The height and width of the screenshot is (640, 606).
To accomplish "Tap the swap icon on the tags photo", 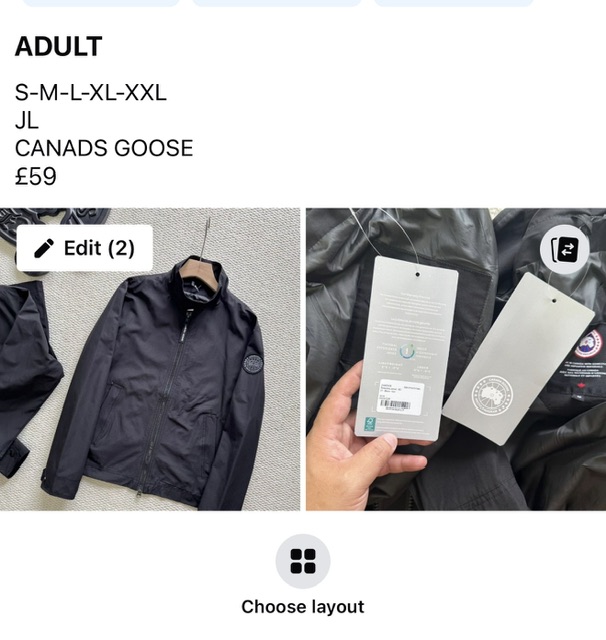I will pos(566,250).
